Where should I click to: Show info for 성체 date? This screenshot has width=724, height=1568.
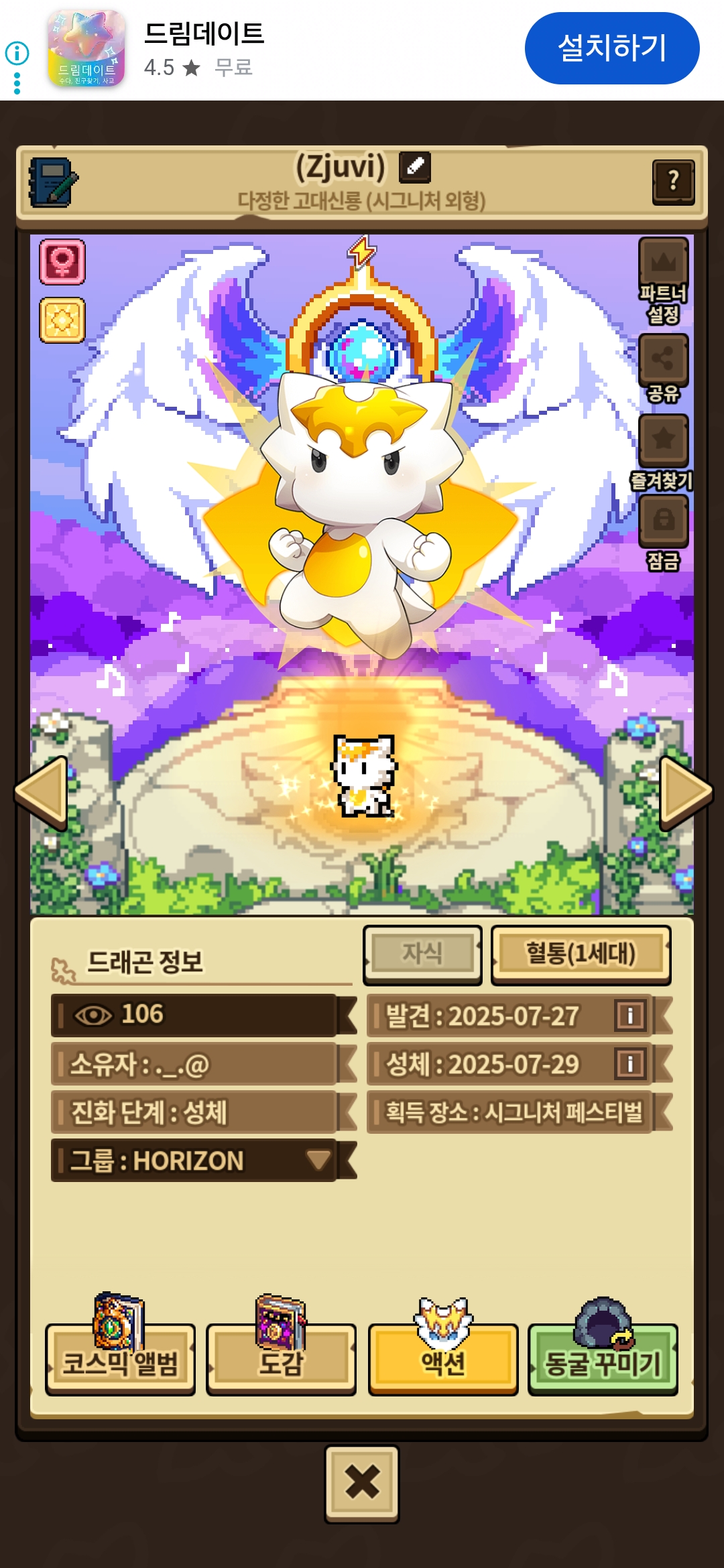(x=630, y=1063)
